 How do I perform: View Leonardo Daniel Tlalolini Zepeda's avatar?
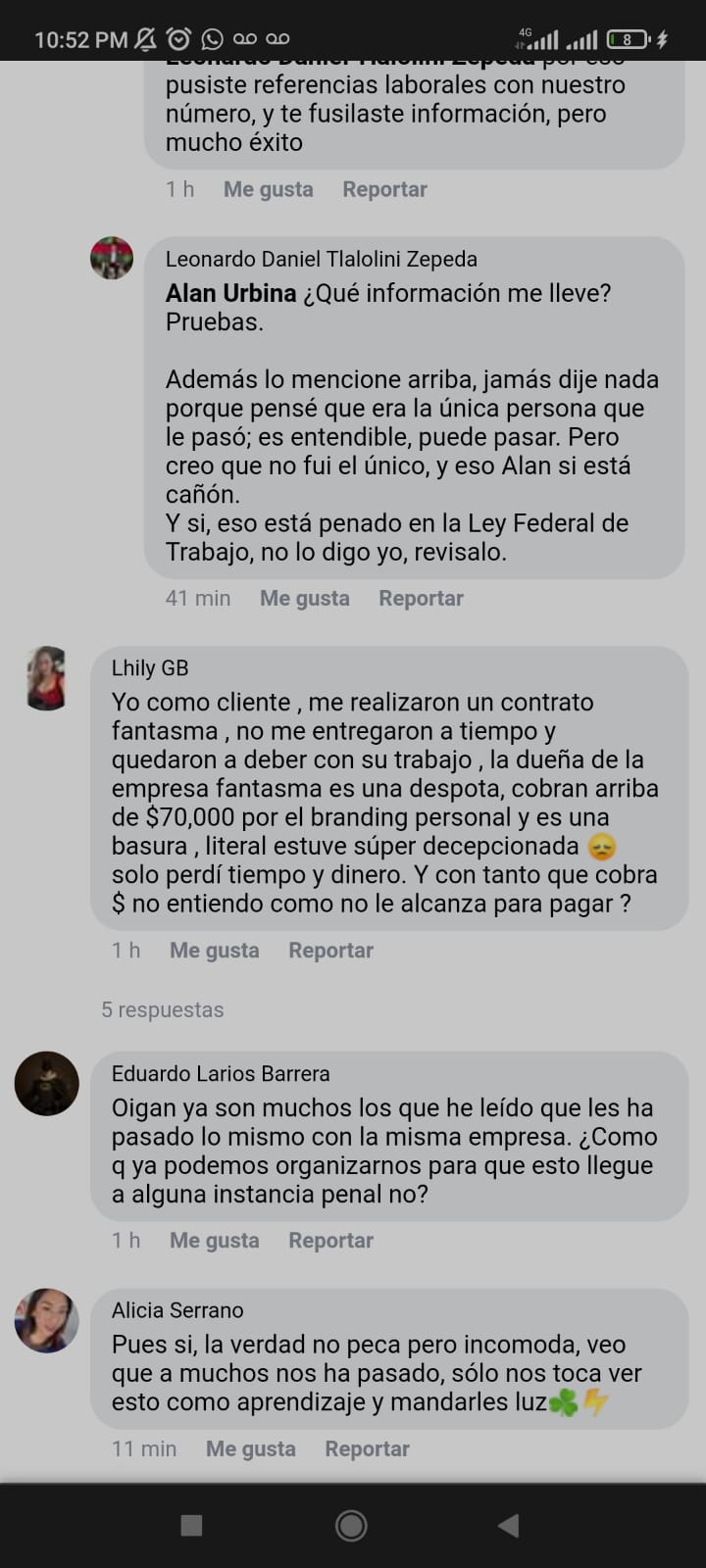click(112, 258)
